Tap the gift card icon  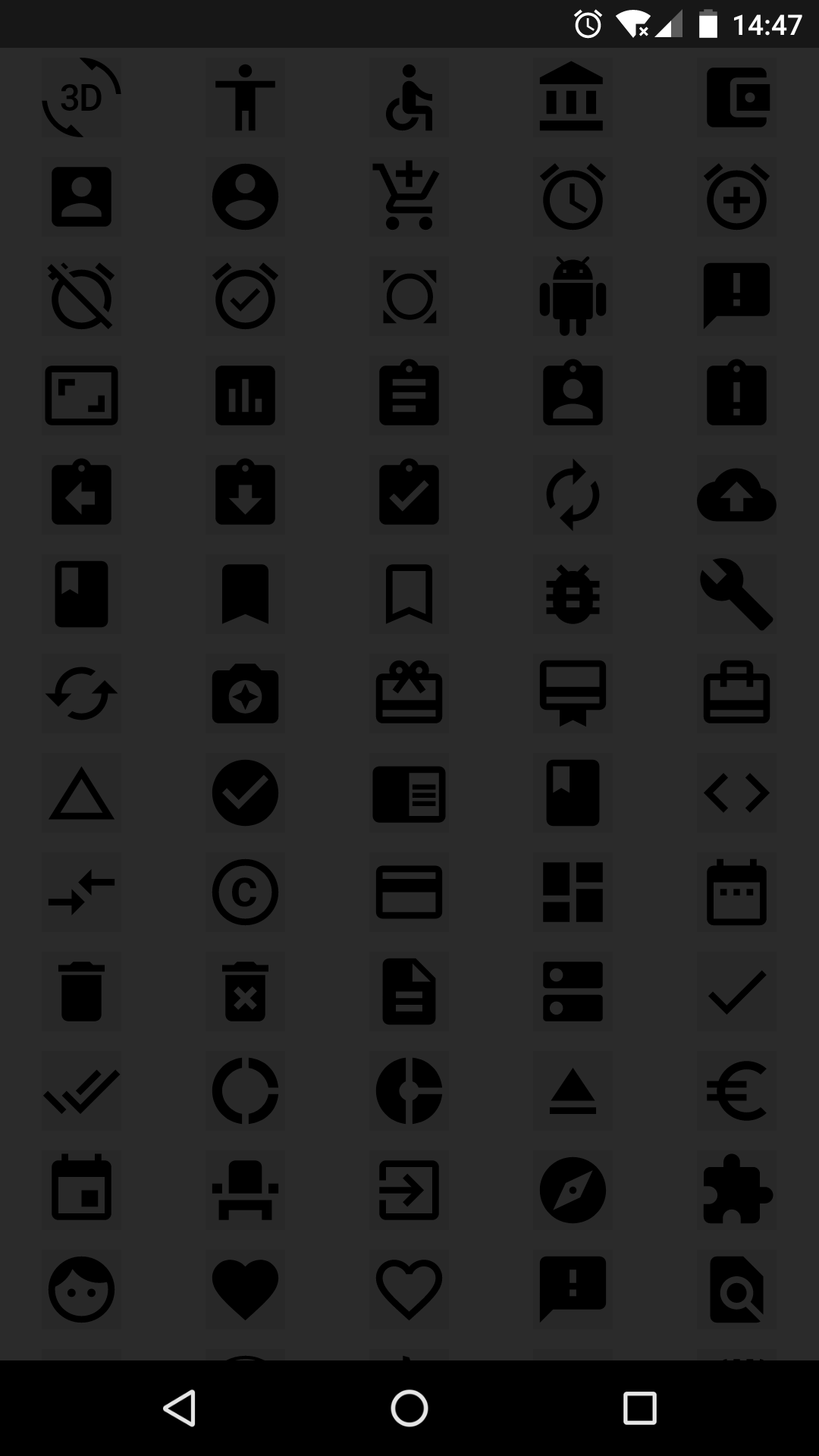click(x=409, y=692)
